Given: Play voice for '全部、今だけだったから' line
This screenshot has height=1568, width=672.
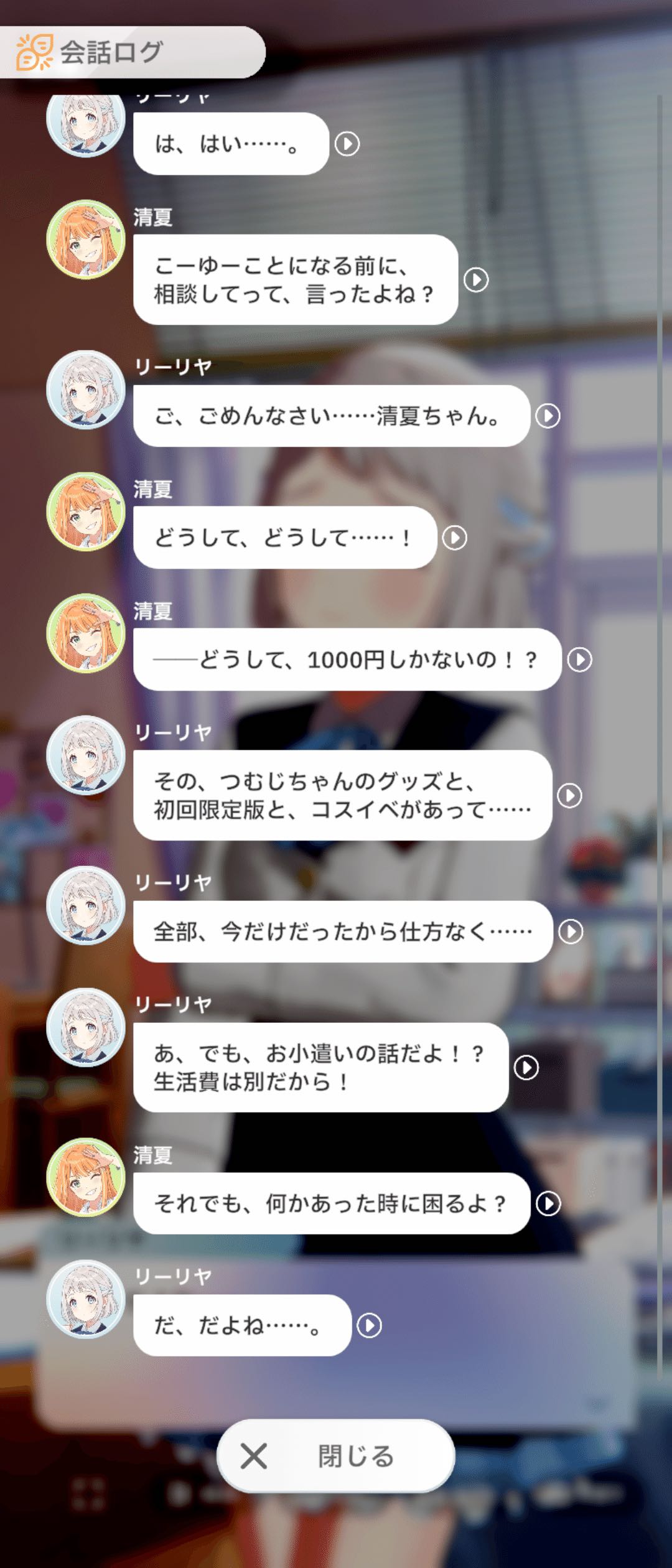Looking at the screenshot, I should [571, 931].
